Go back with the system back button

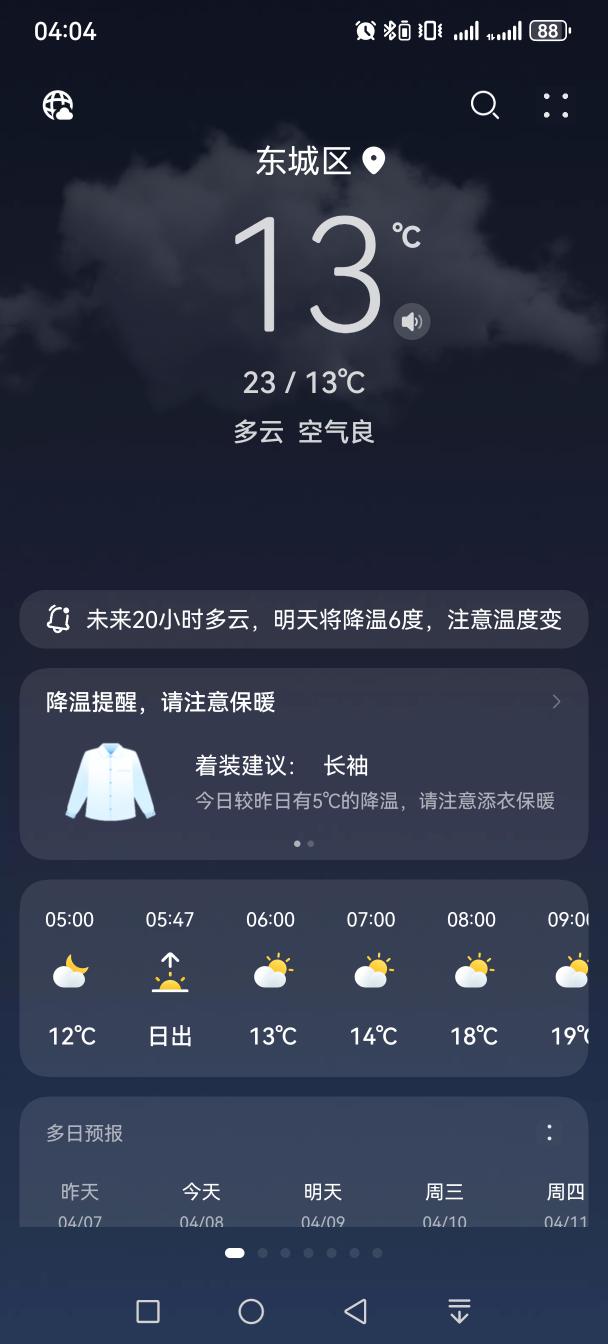tap(355, 1311)
